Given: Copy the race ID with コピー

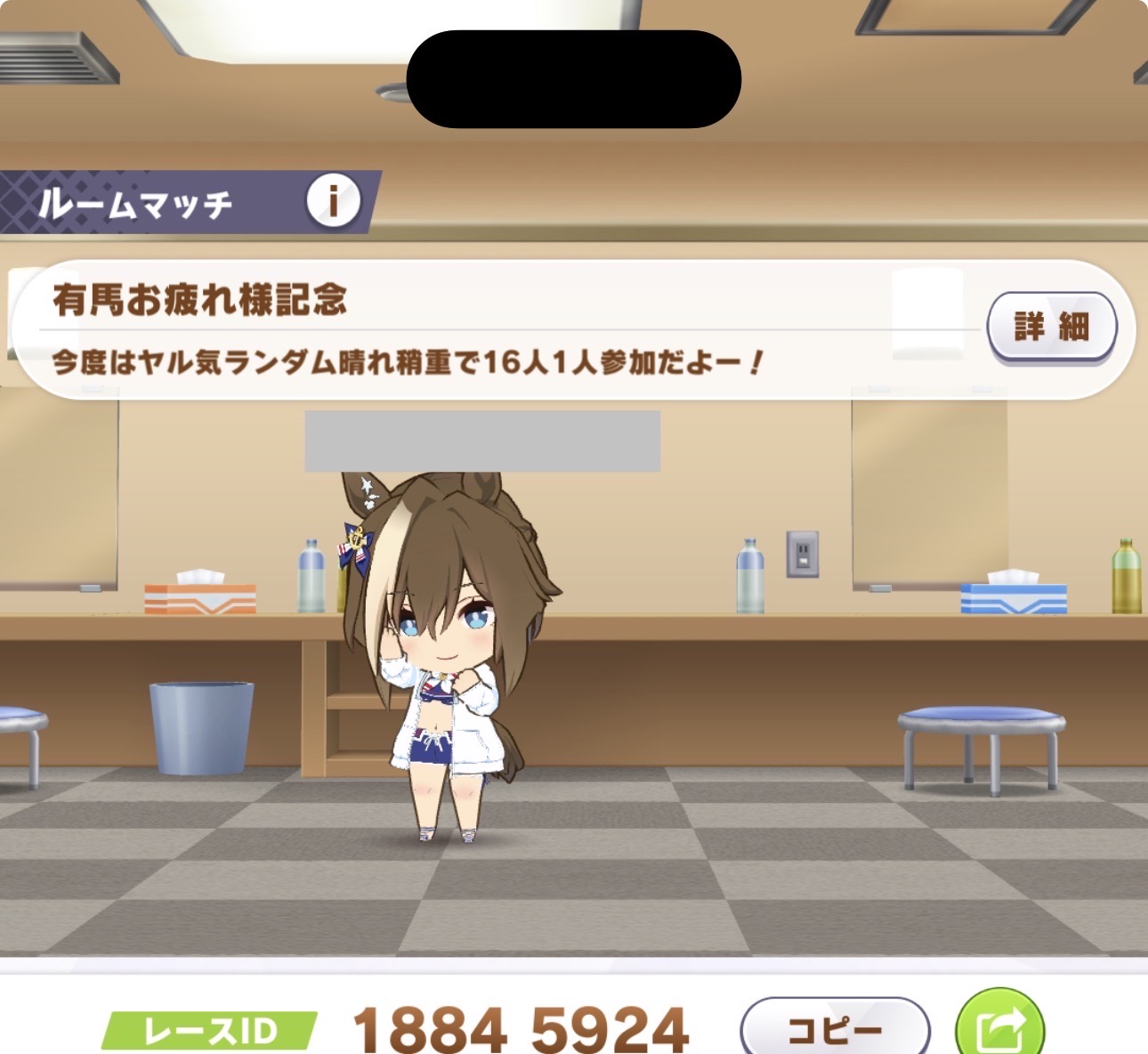Looking at the screenshot, I should [x=834, y=1030].
